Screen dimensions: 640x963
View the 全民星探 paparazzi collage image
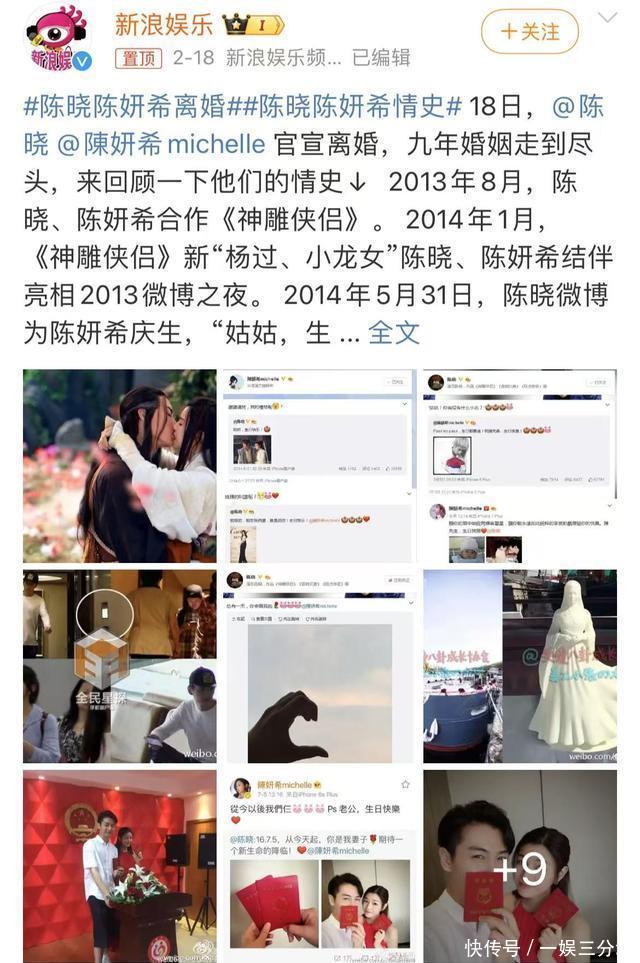click(x=120, y=666)
